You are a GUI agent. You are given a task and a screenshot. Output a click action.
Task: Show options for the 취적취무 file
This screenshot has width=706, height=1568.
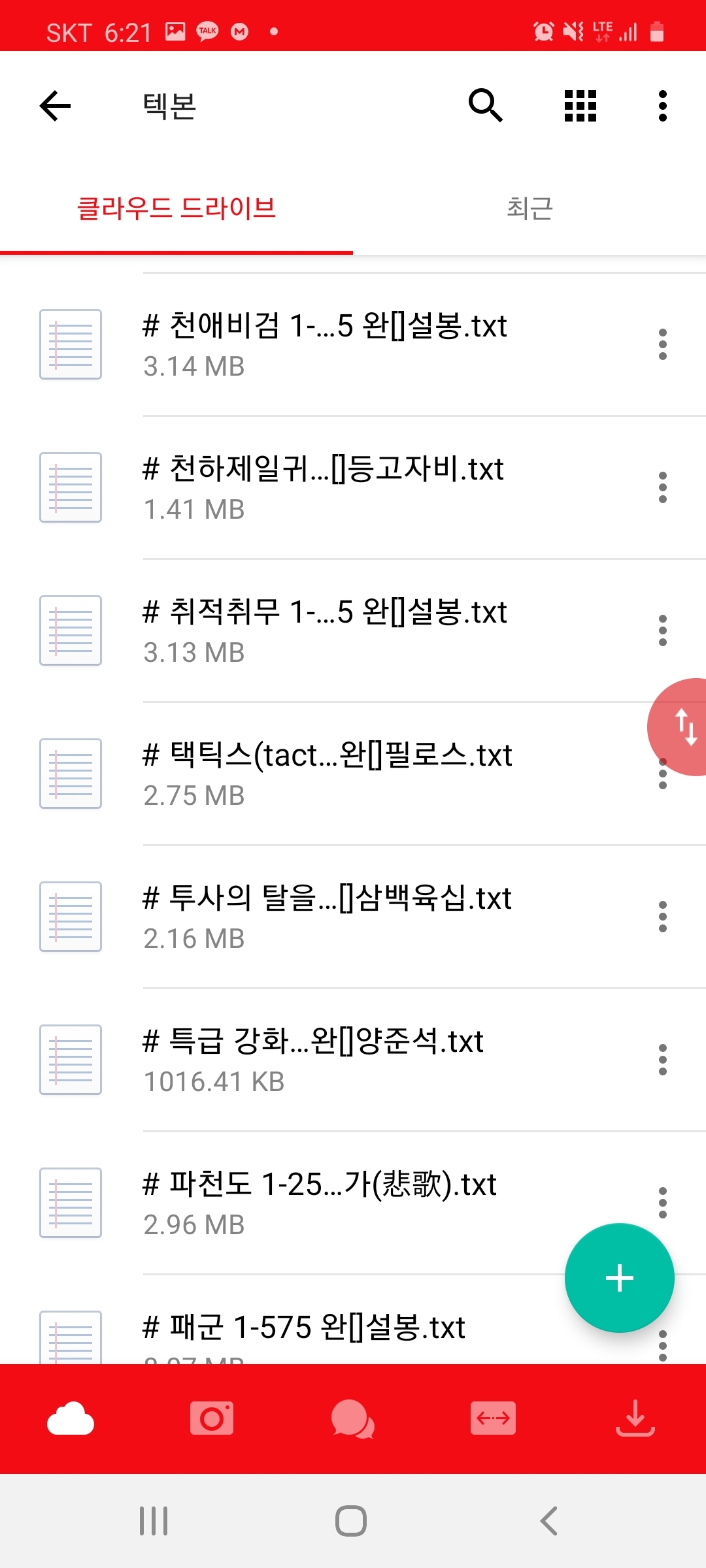coord(663,630)
